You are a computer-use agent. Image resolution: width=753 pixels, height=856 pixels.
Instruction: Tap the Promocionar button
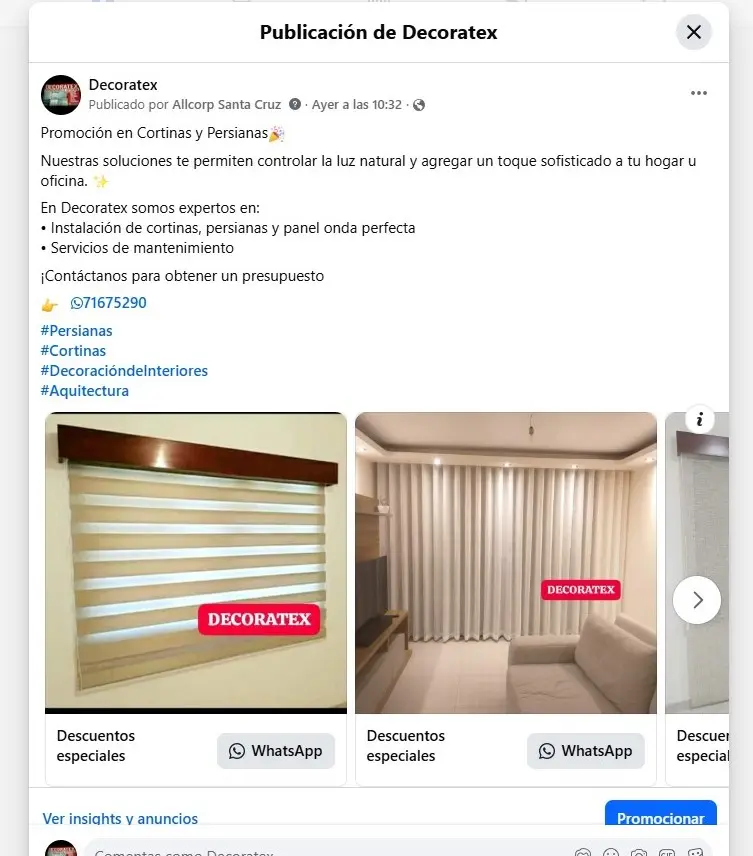tap(660, 818)
